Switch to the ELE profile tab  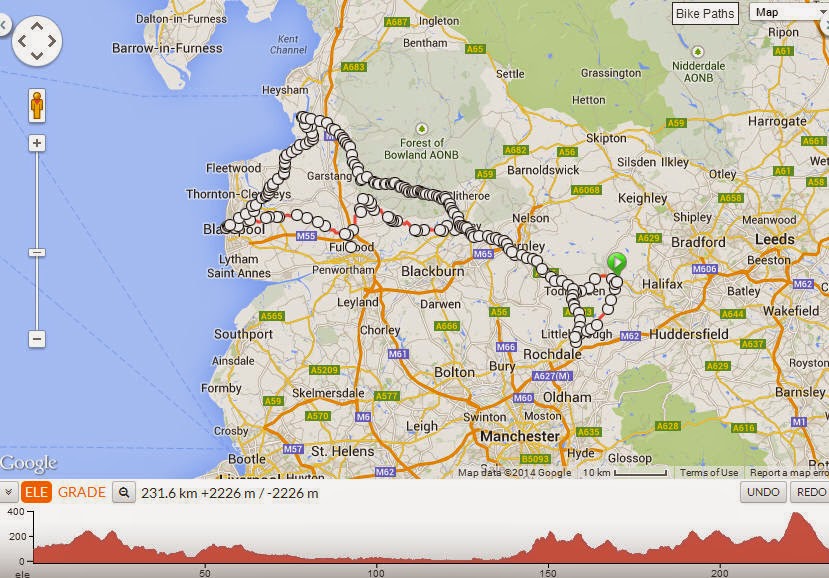tap(36, 492)
